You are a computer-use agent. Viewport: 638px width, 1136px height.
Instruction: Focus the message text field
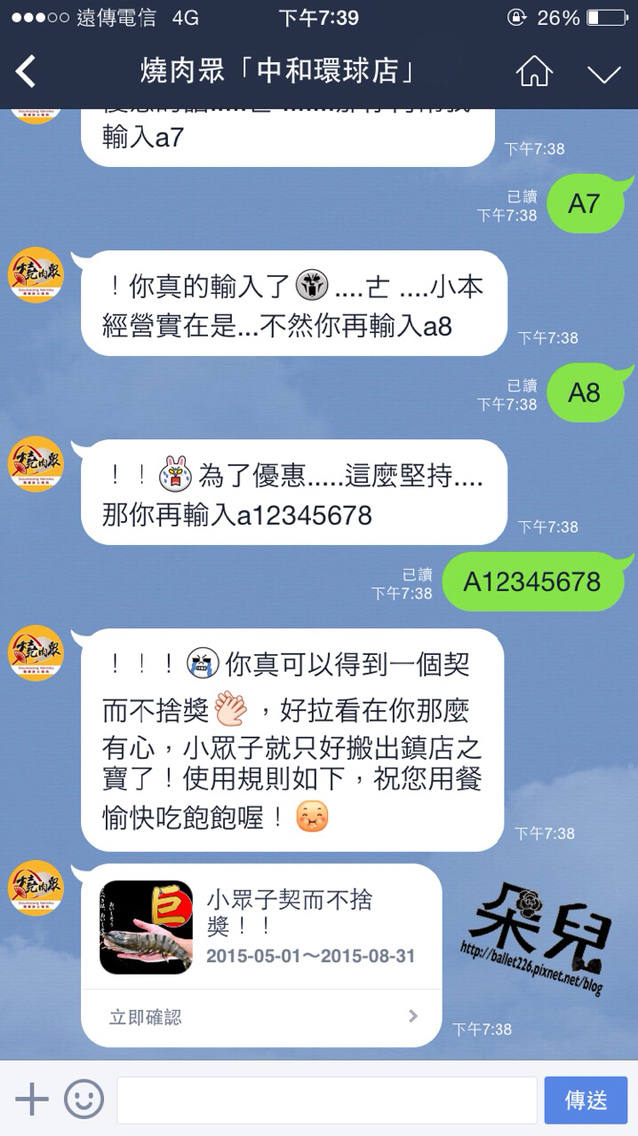tap(326, 1100)
